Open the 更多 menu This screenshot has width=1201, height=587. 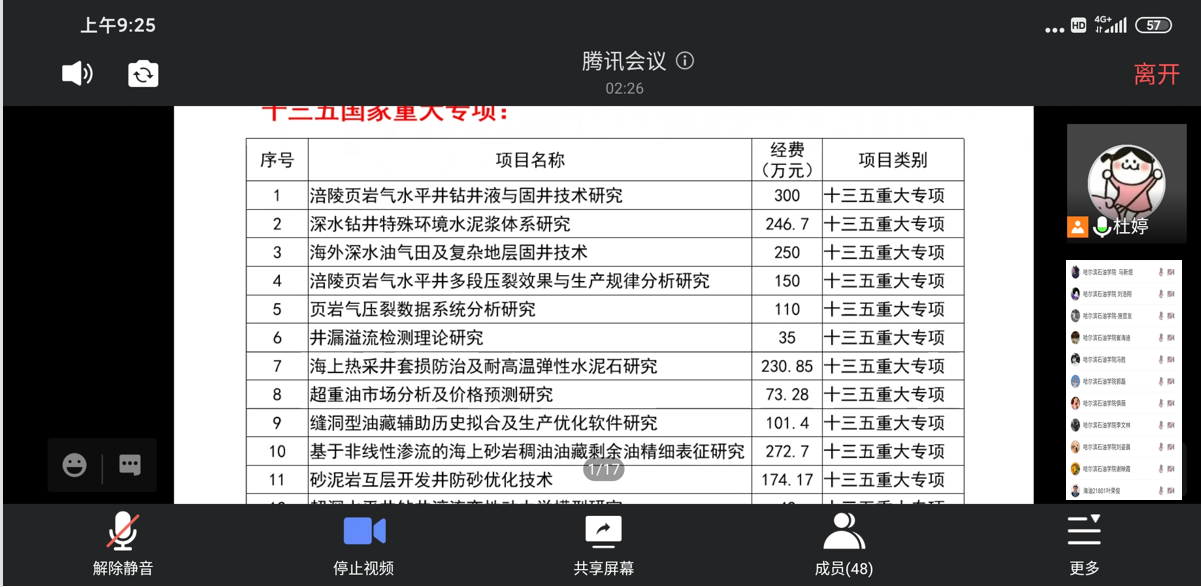1084,545
